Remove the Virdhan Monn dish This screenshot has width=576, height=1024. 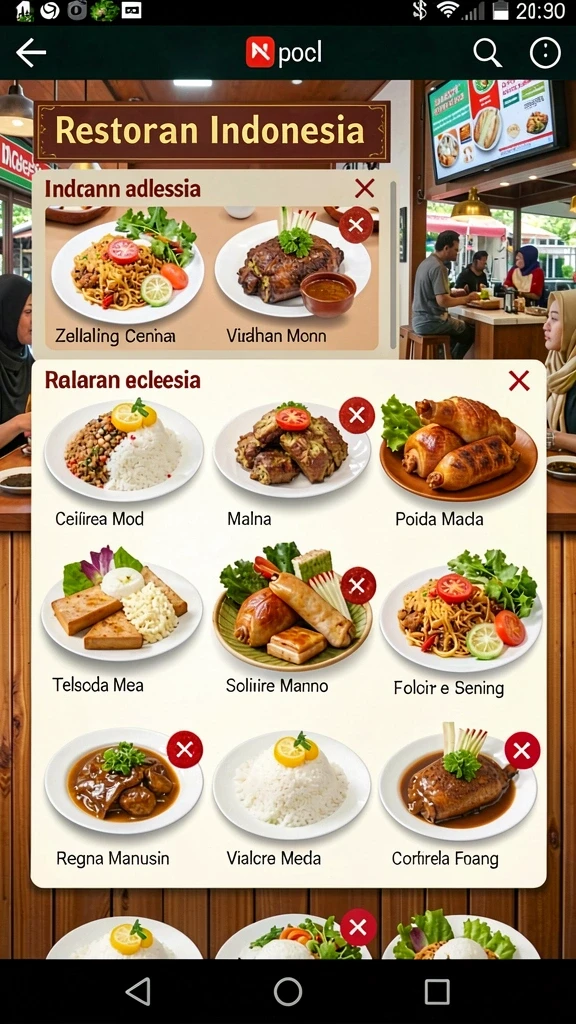pyautogui.click(x=356, y=225)
